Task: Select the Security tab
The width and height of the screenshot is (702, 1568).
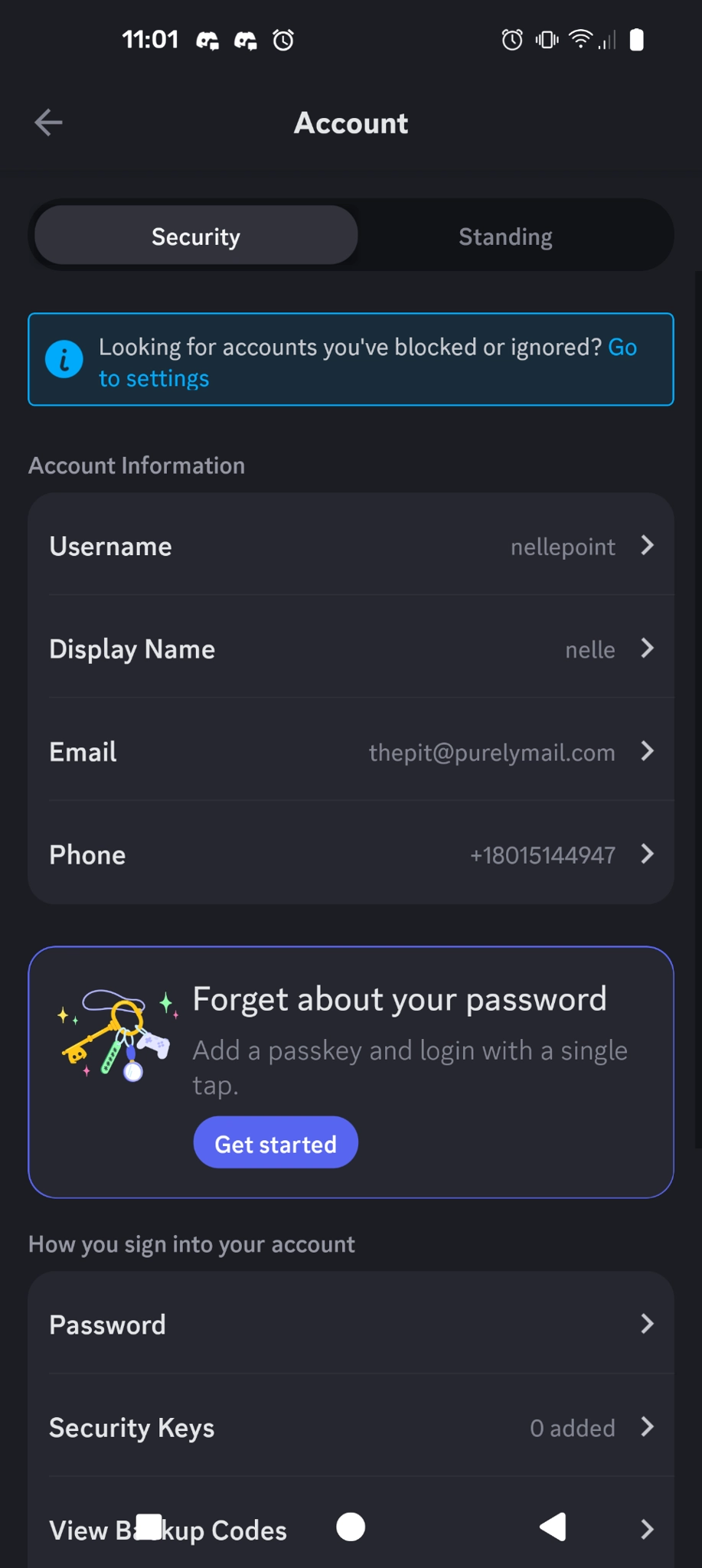Action: coord(196,237)
